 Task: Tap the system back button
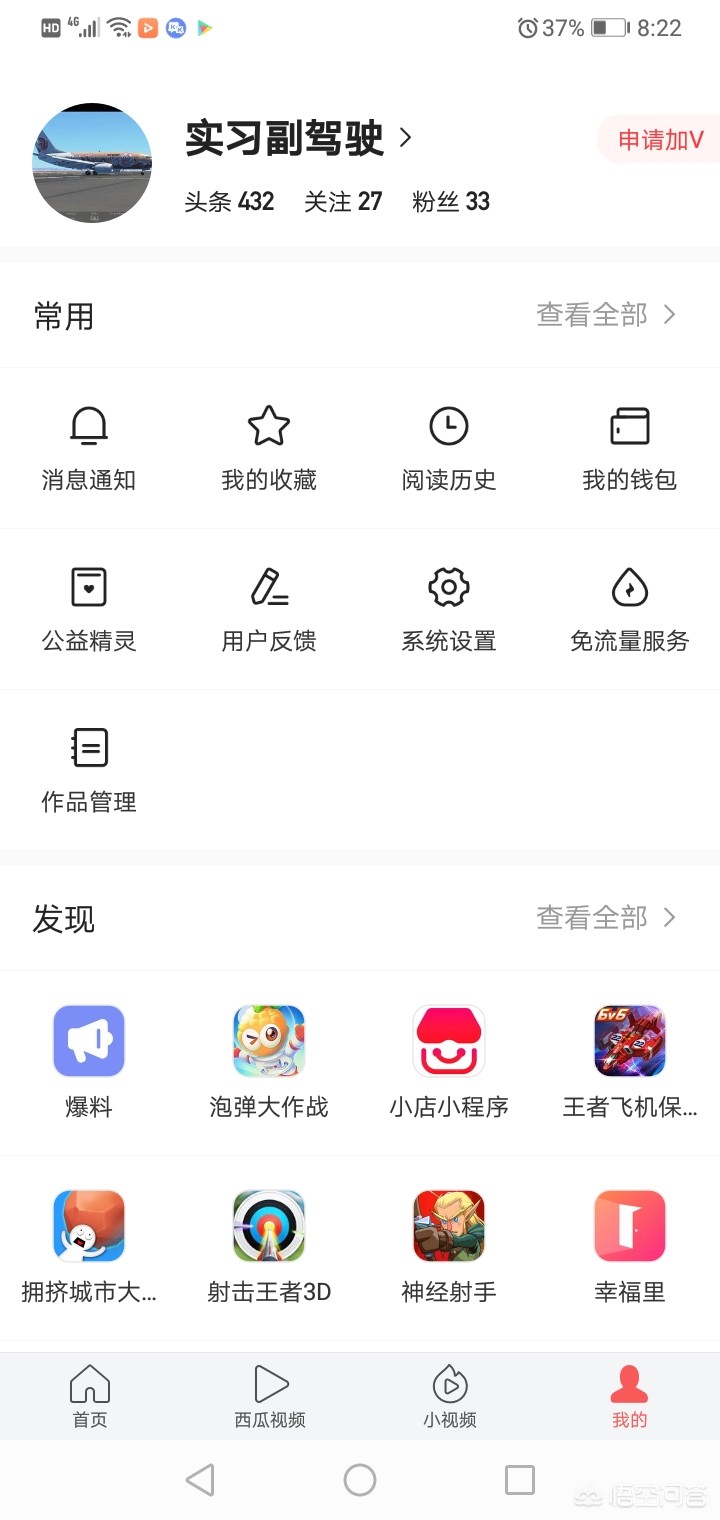click(200, 1480)
